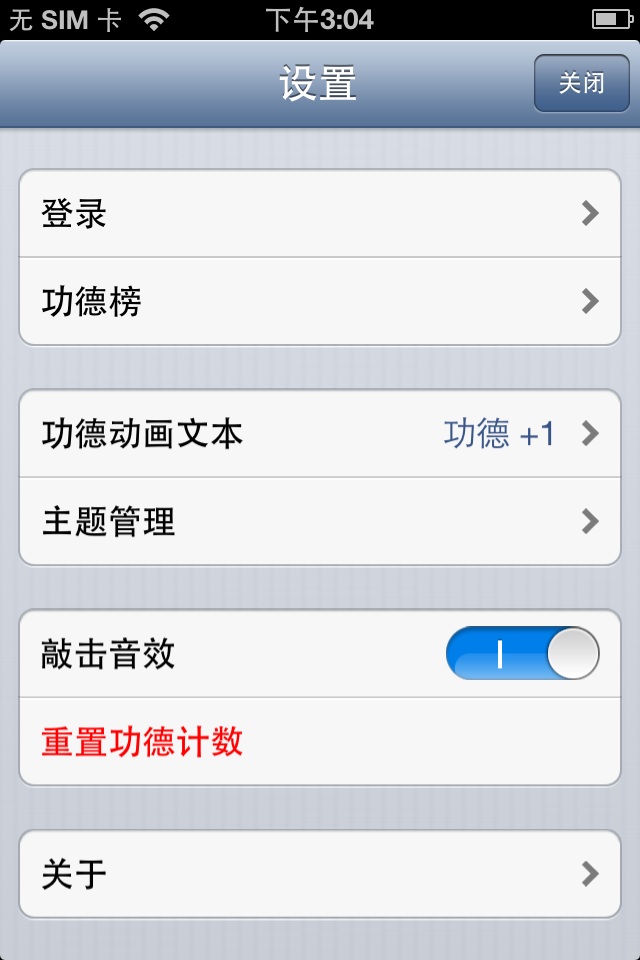Open the 关于 about page
The width and height of the screenshot is (640, 960).
320,874
